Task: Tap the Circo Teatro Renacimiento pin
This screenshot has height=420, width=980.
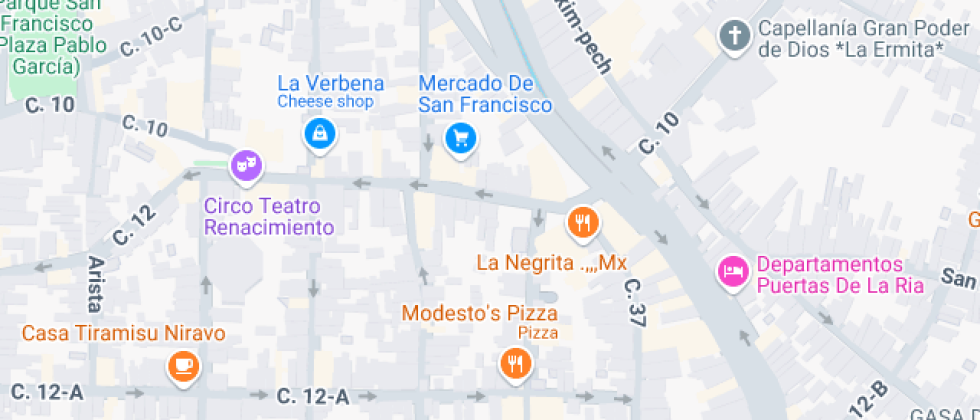Action: coord(247,164)
